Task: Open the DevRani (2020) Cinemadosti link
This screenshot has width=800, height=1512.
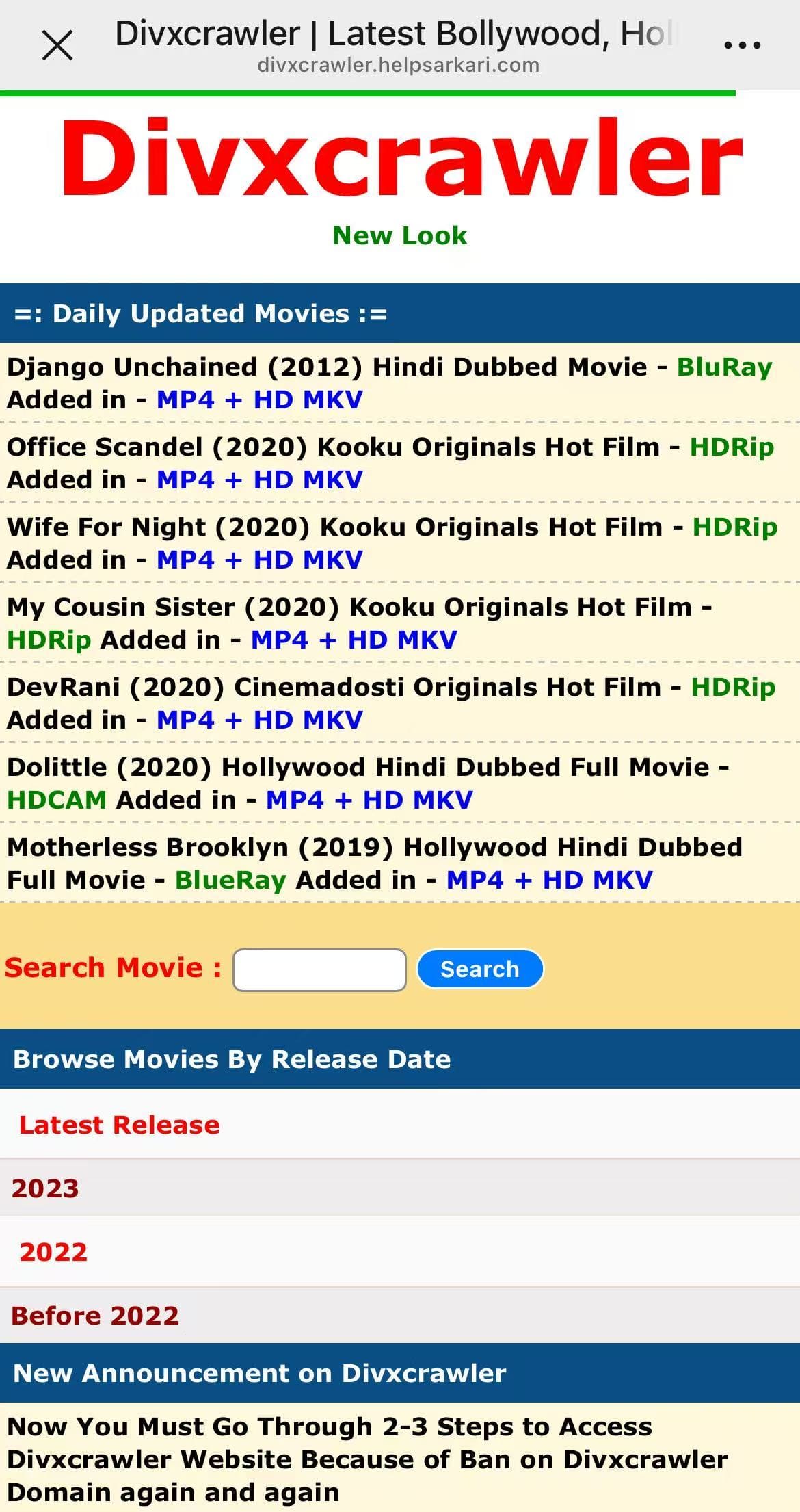Action: pos(334,688)
